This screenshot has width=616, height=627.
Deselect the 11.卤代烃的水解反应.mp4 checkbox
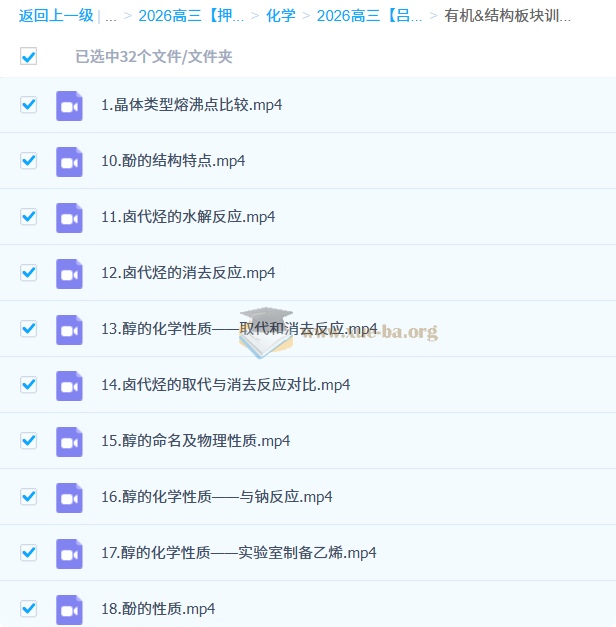point(28,217)
